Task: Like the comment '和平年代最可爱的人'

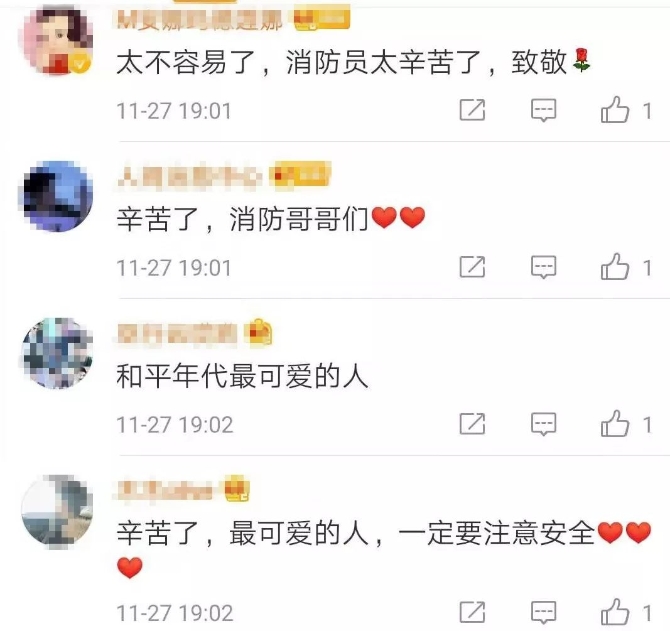Action: click(615, 424)
